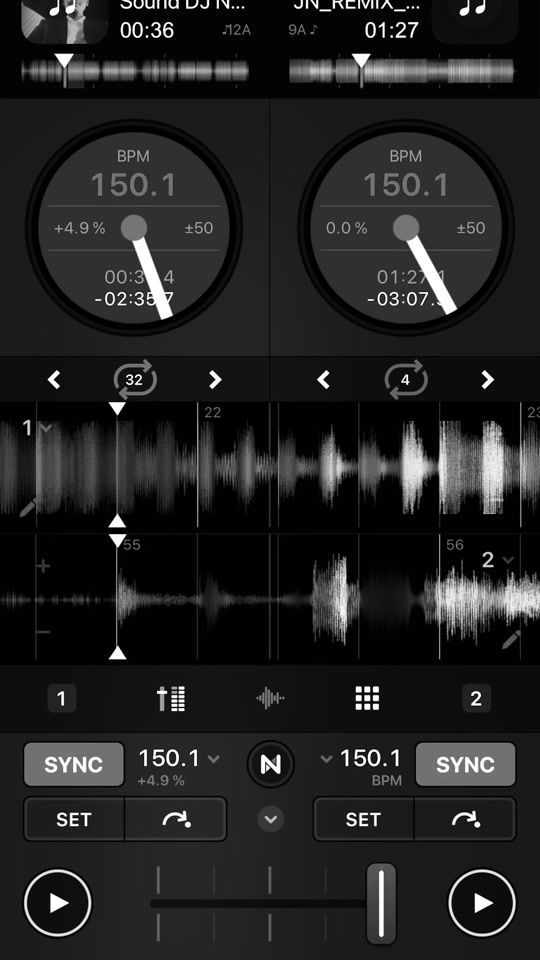Tap SET cue on right deck
The height and width of the screenshot is (960, 540).
coord(364,819)
